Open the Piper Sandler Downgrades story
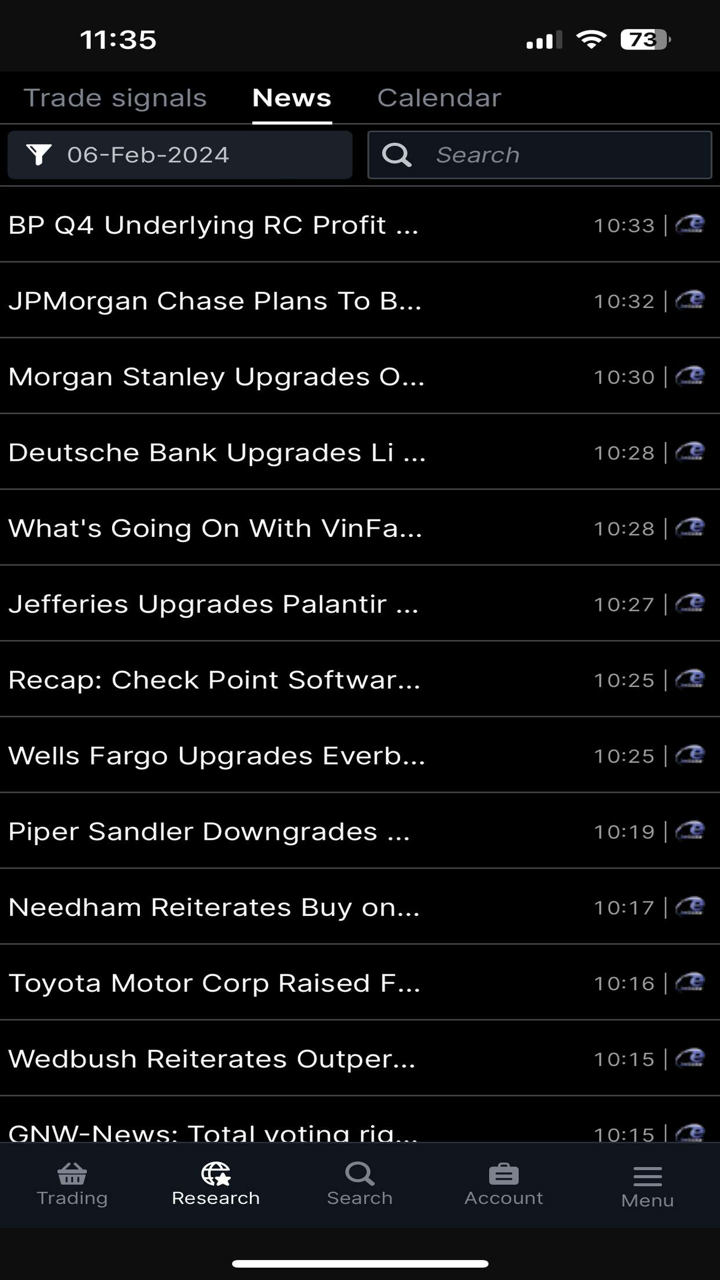Viewport: 720px width, 1280px height. [x=210, y=833]
